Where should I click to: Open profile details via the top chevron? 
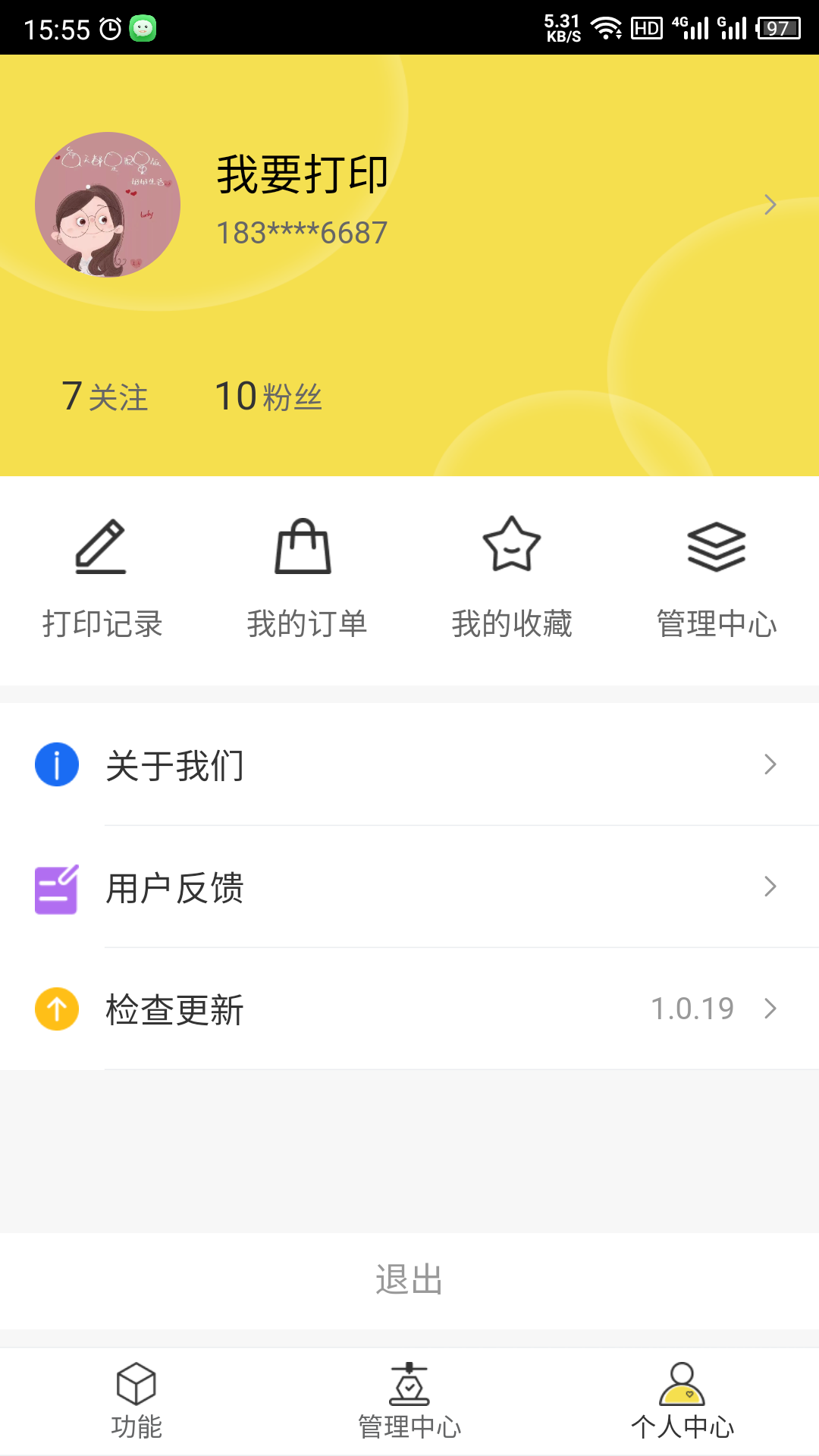[770, 205]
